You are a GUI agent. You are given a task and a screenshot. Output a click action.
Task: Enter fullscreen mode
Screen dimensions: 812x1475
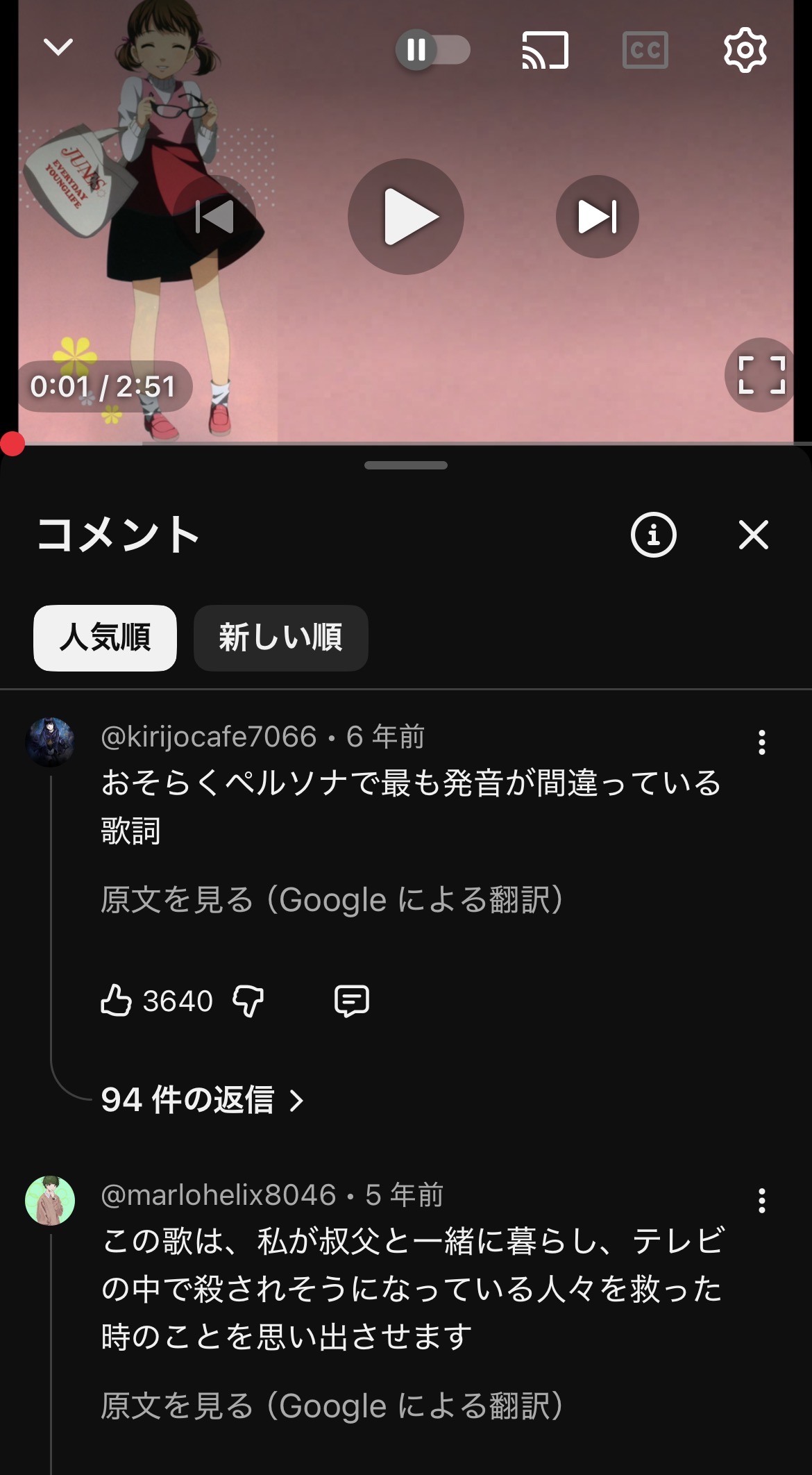point(761,375)
